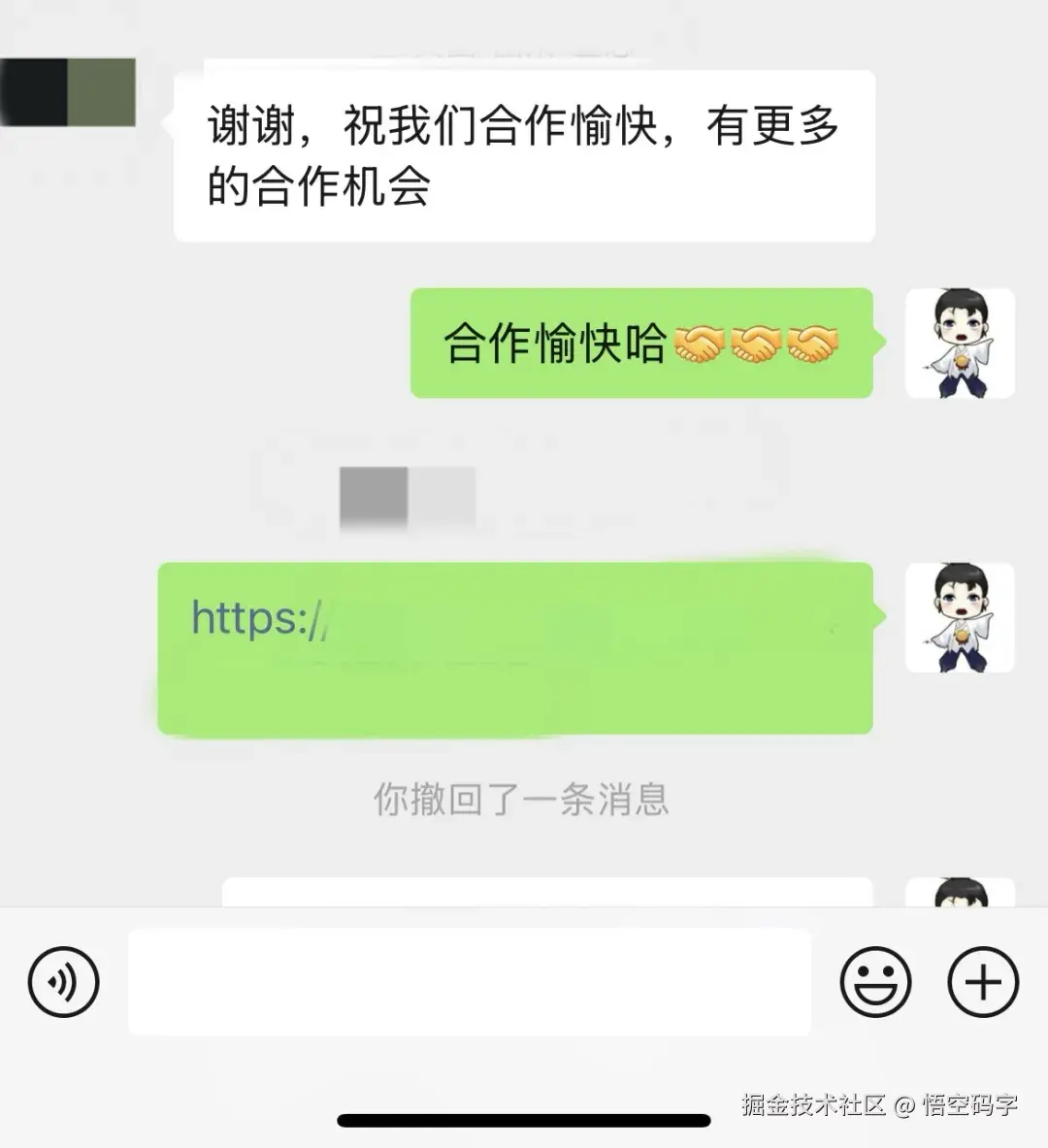Tap your avatar next to 合作愉快哈 message
The image size is (1048, 1148).
click(960, 344)
